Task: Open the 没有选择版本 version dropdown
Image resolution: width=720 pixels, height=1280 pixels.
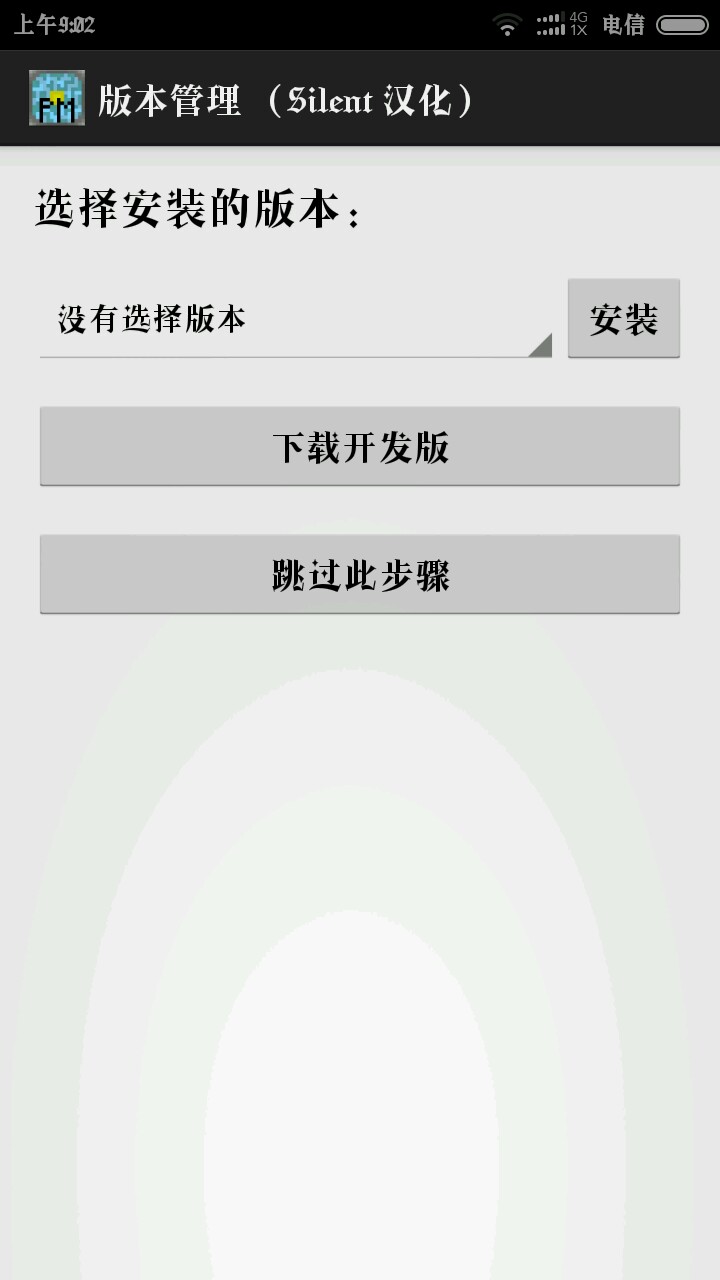Action: (x=295, y=320)
